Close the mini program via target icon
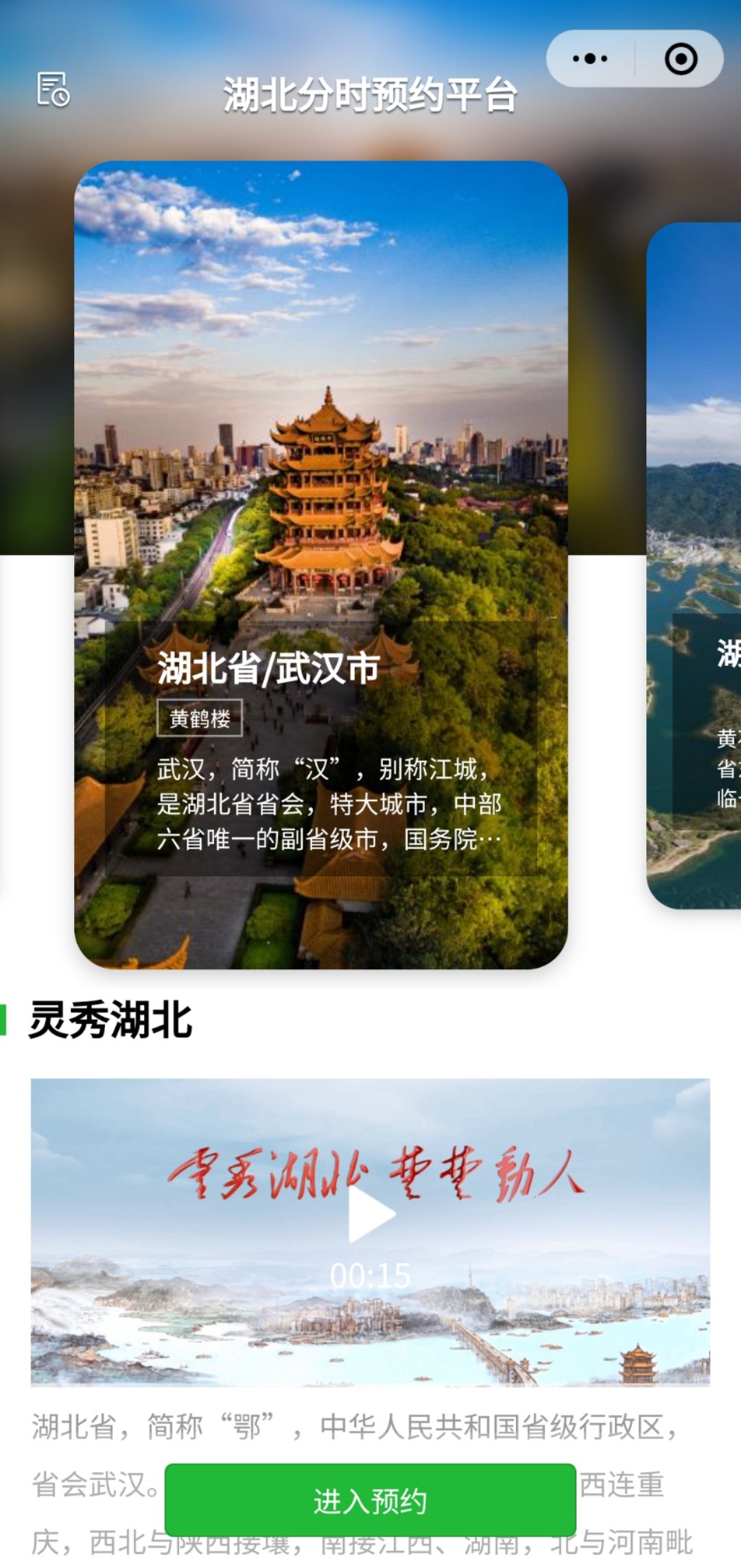Viewport: 741px width, 1568px height. coord(681,59)
